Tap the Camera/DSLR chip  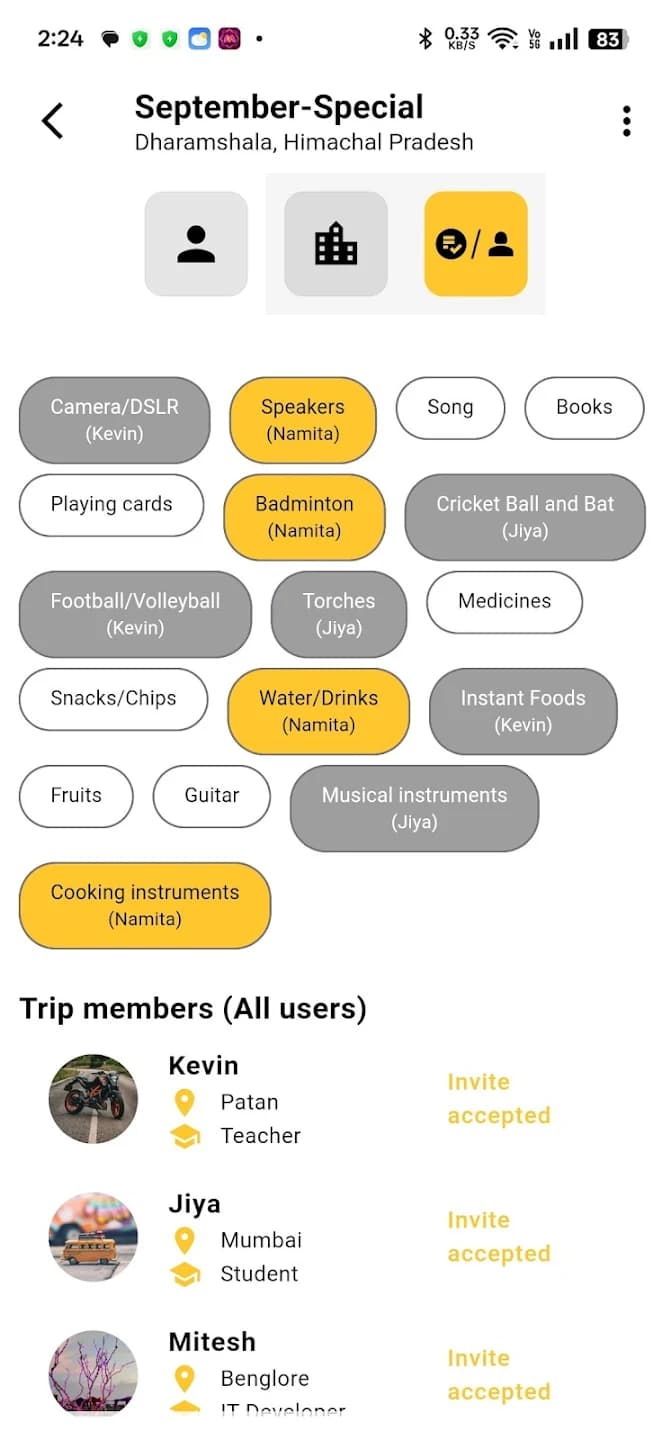click(x=115, y=420)
